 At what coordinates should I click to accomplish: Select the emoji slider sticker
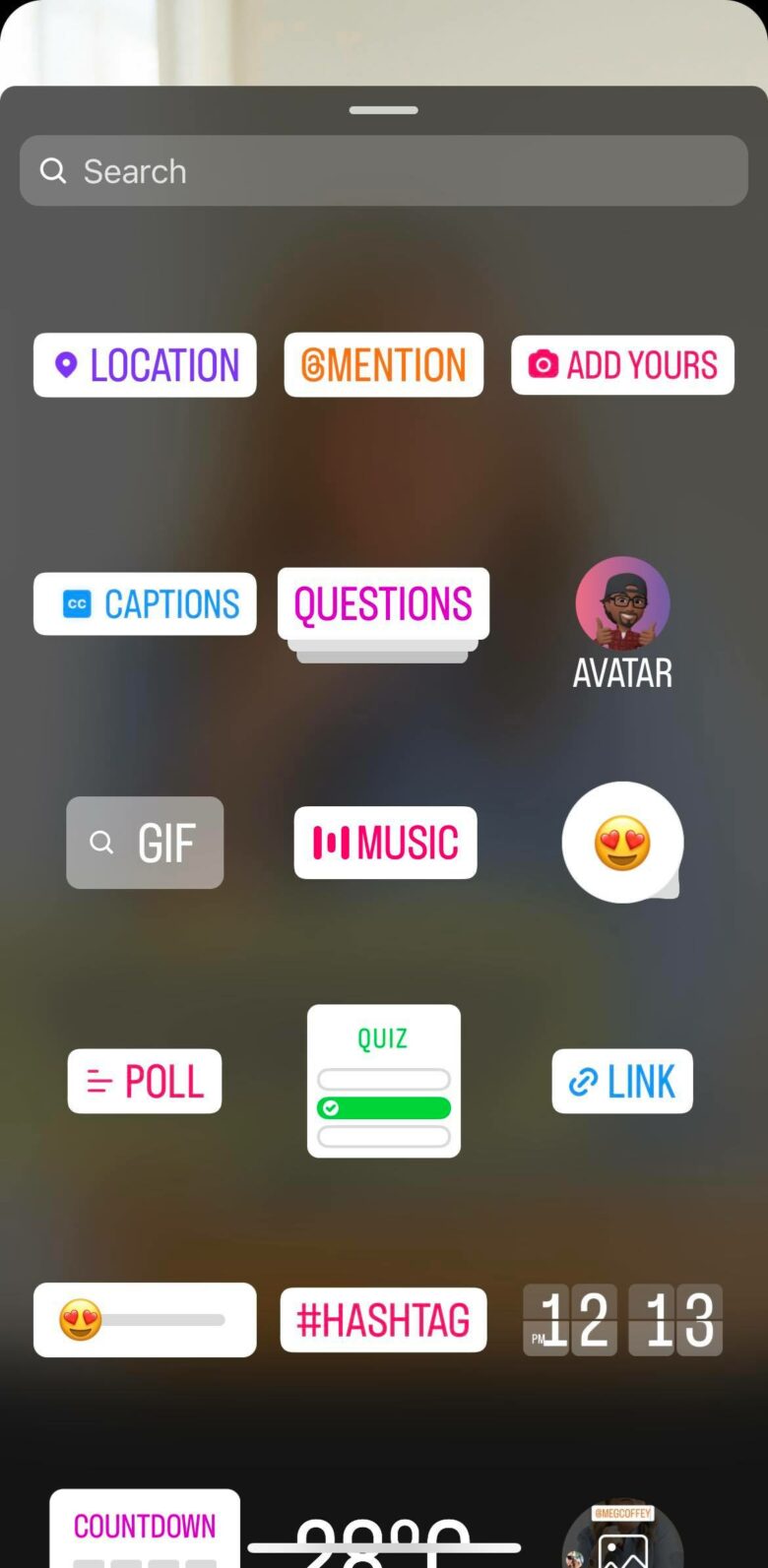[x=145, y=1320]
